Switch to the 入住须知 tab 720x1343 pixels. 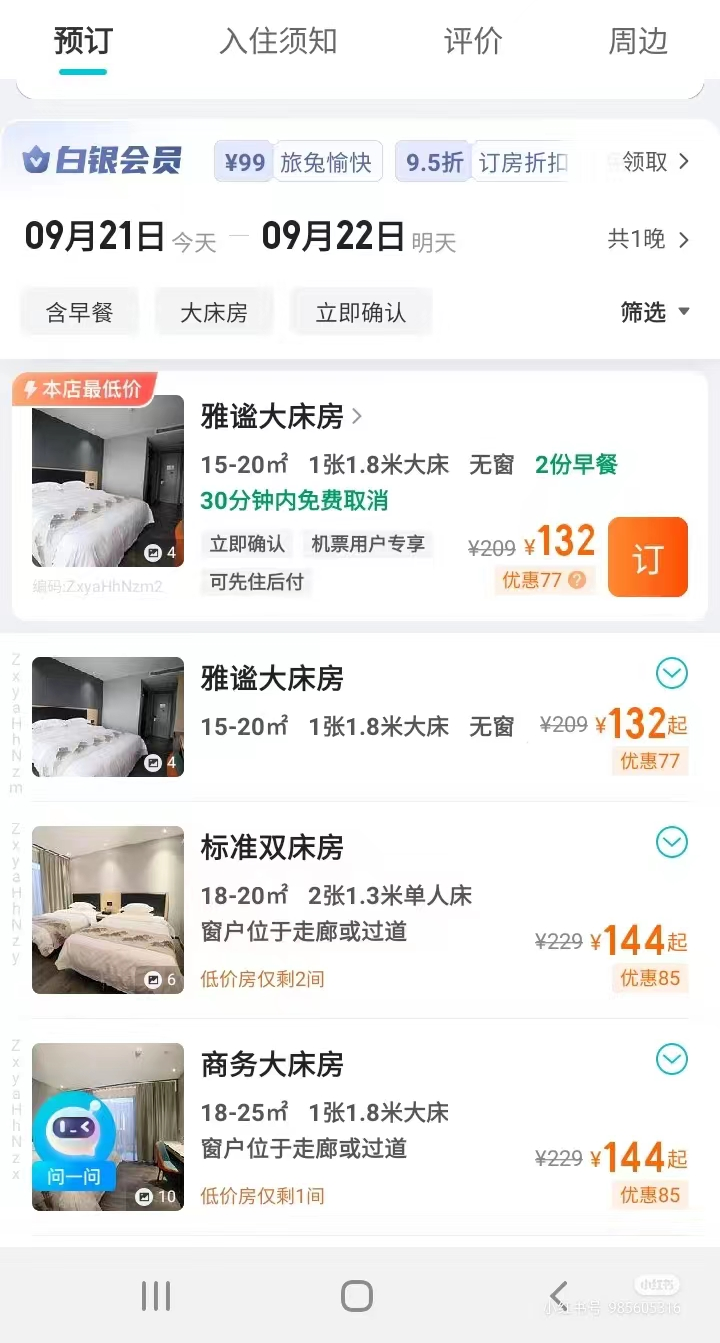278,41
